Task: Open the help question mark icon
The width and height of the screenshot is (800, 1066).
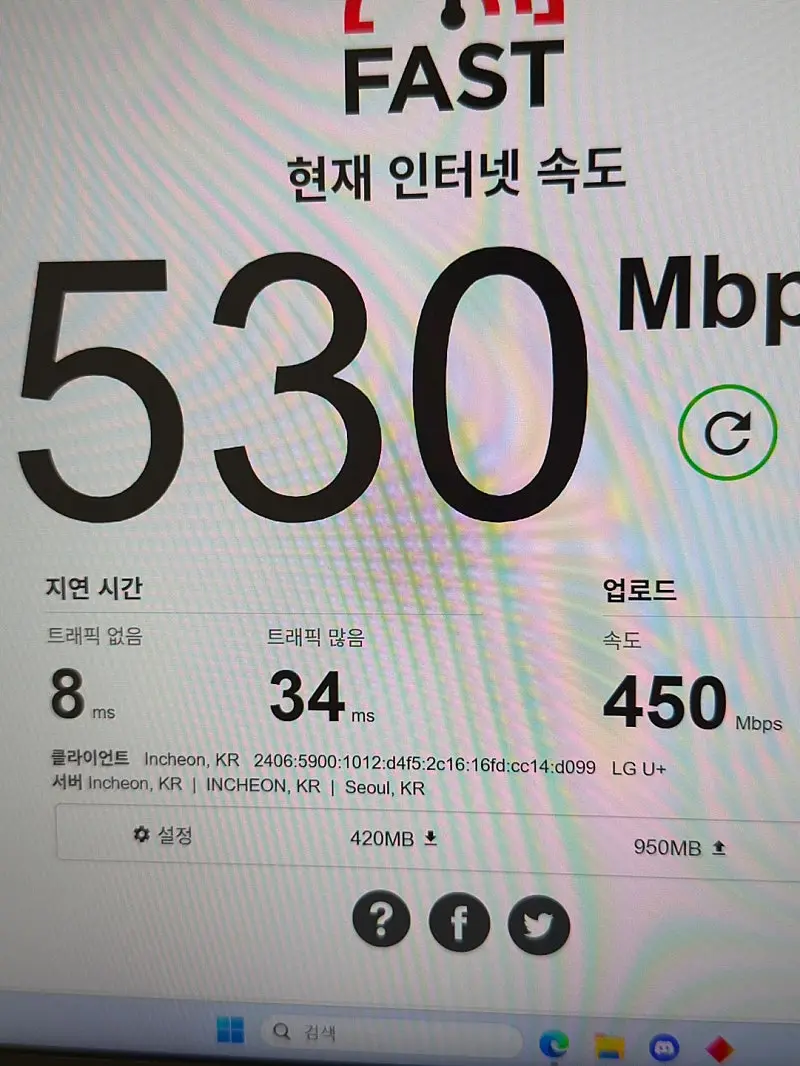Action: click(x=382, y=922)
